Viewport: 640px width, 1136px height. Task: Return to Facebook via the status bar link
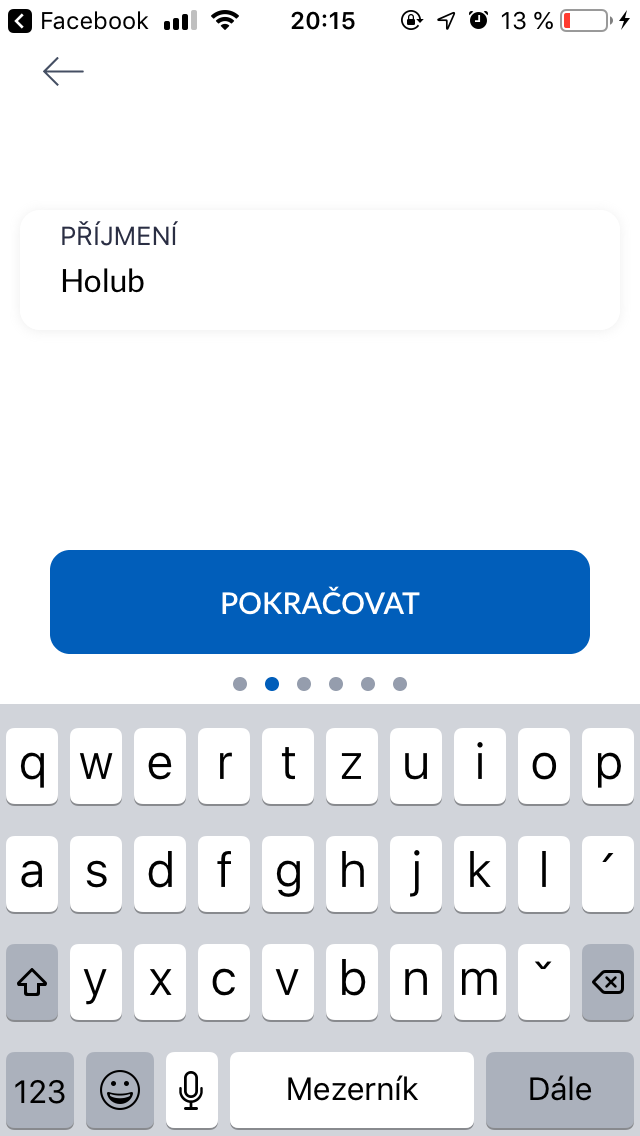tap(78, 20)
